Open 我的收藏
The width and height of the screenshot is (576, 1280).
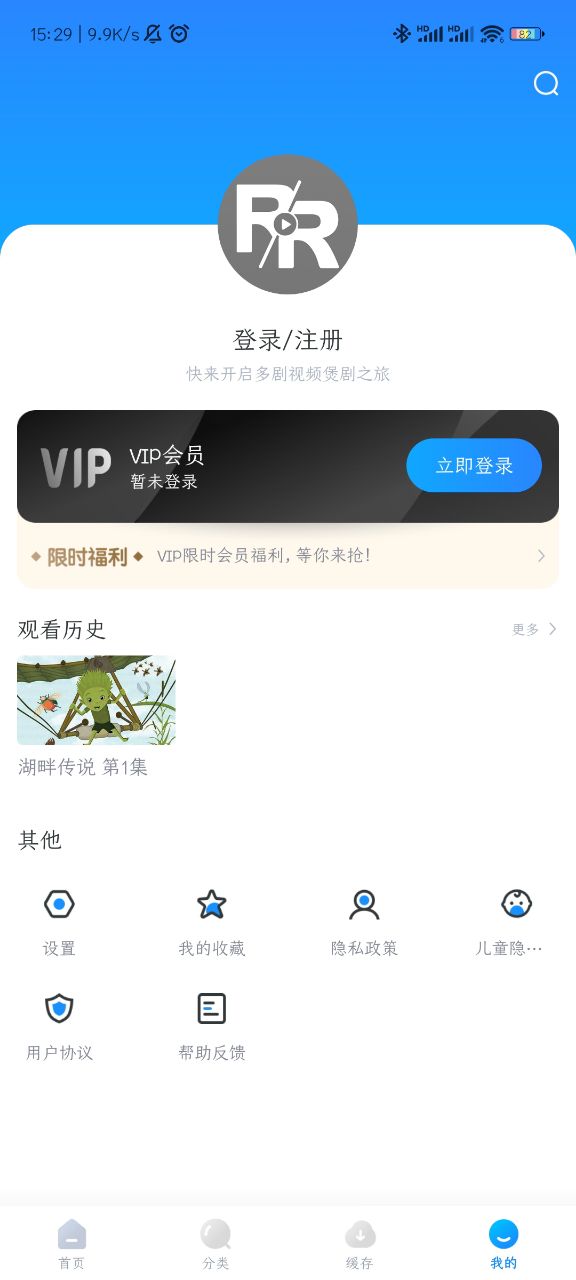[212, 922]
